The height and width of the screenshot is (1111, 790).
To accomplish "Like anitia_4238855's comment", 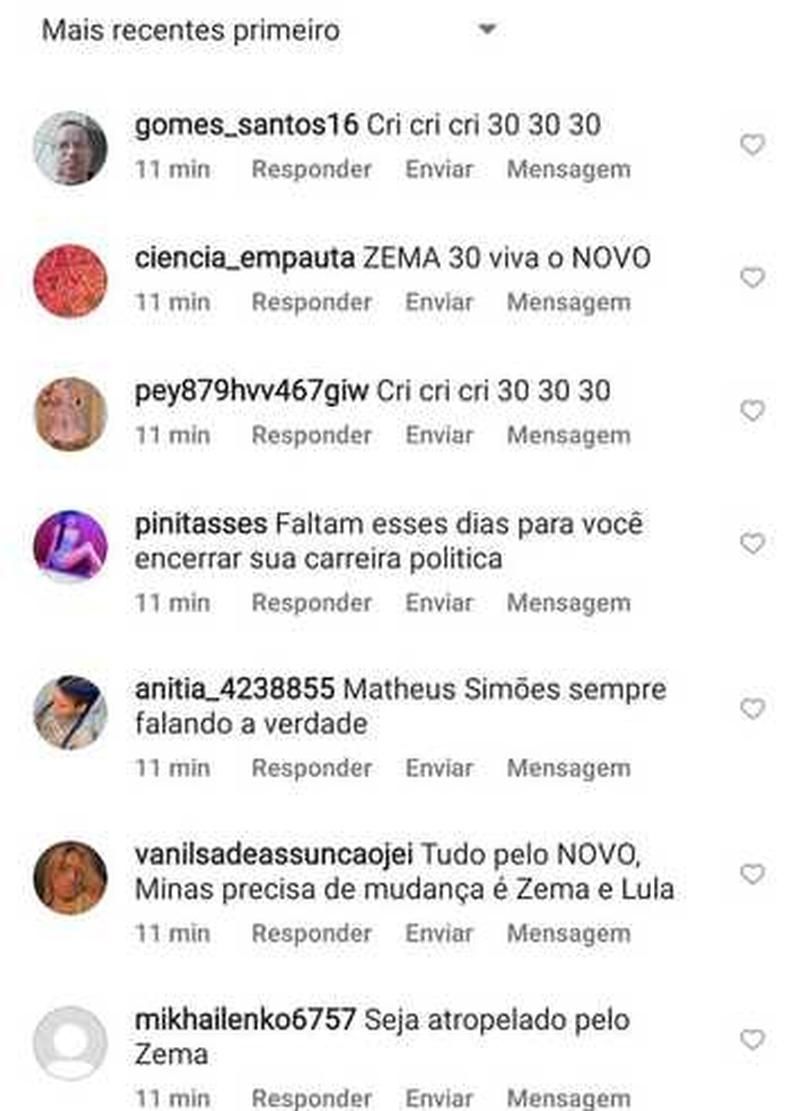I will tap(752, 709).
